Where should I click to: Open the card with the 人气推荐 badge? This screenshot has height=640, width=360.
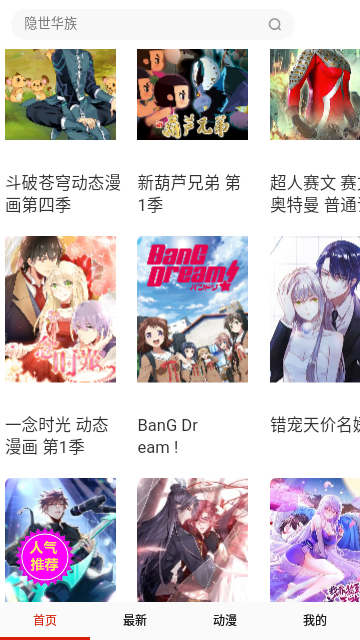click(x=60, y=540)
